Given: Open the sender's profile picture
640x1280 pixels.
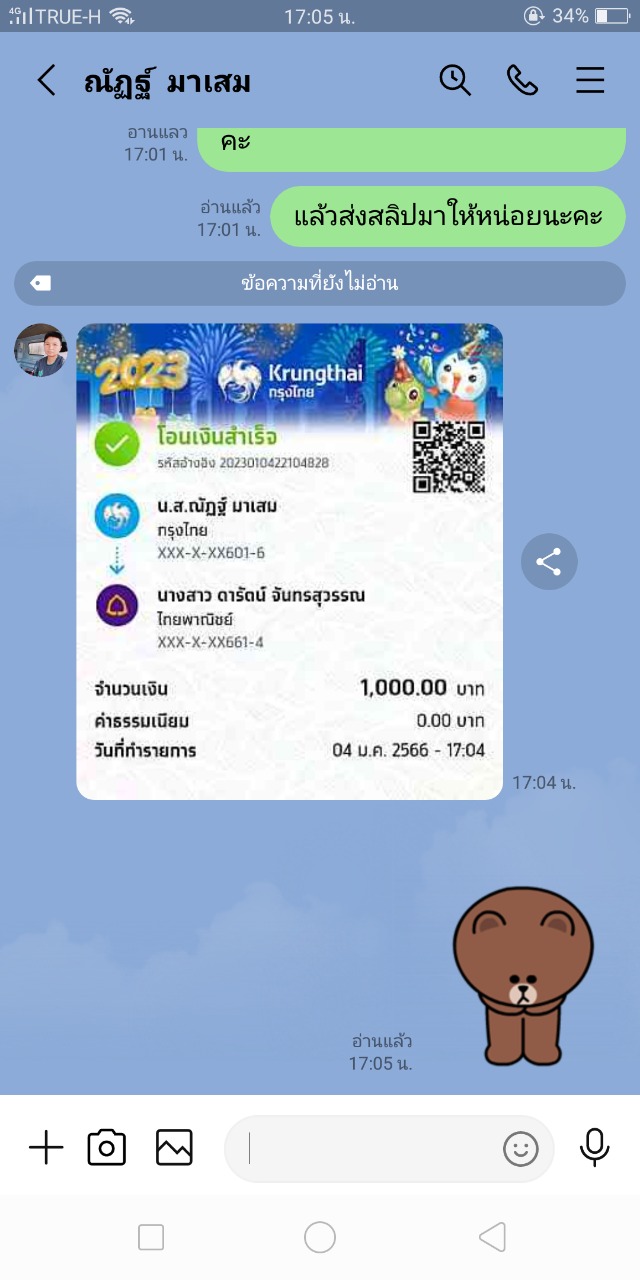Looking at the screenshot, I should [40, 350].
